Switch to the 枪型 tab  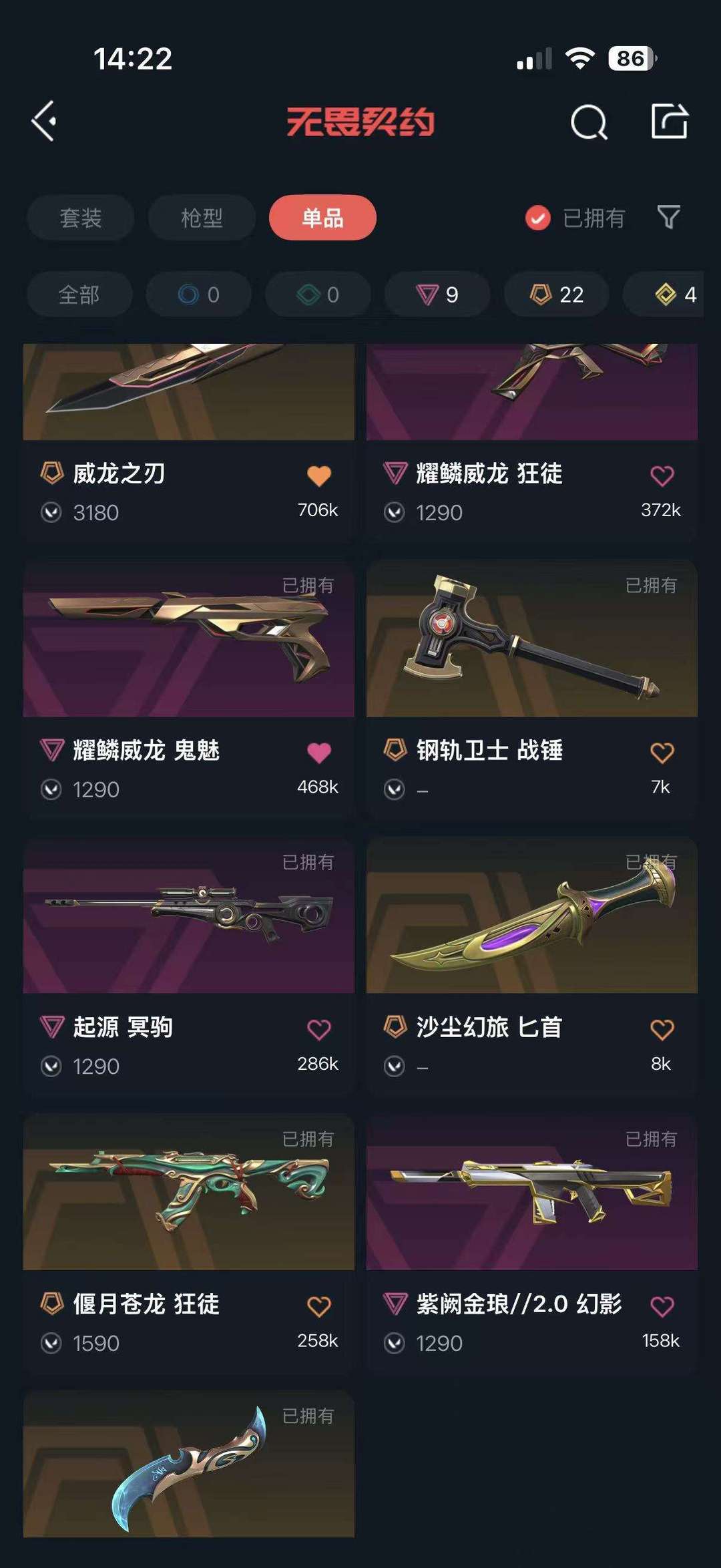[x=202, y=218]
